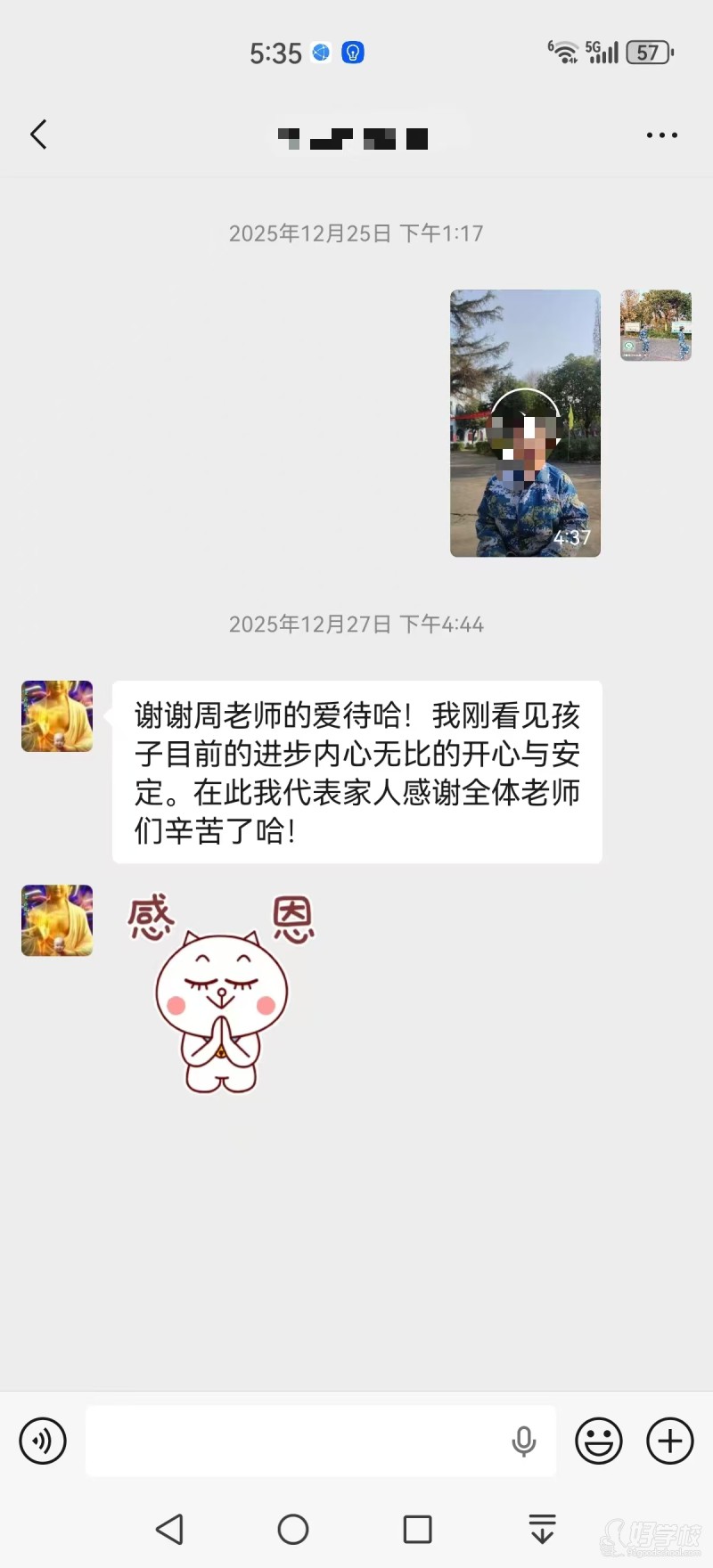Open the avatar next to the 谢谢周老师 message

57,716
